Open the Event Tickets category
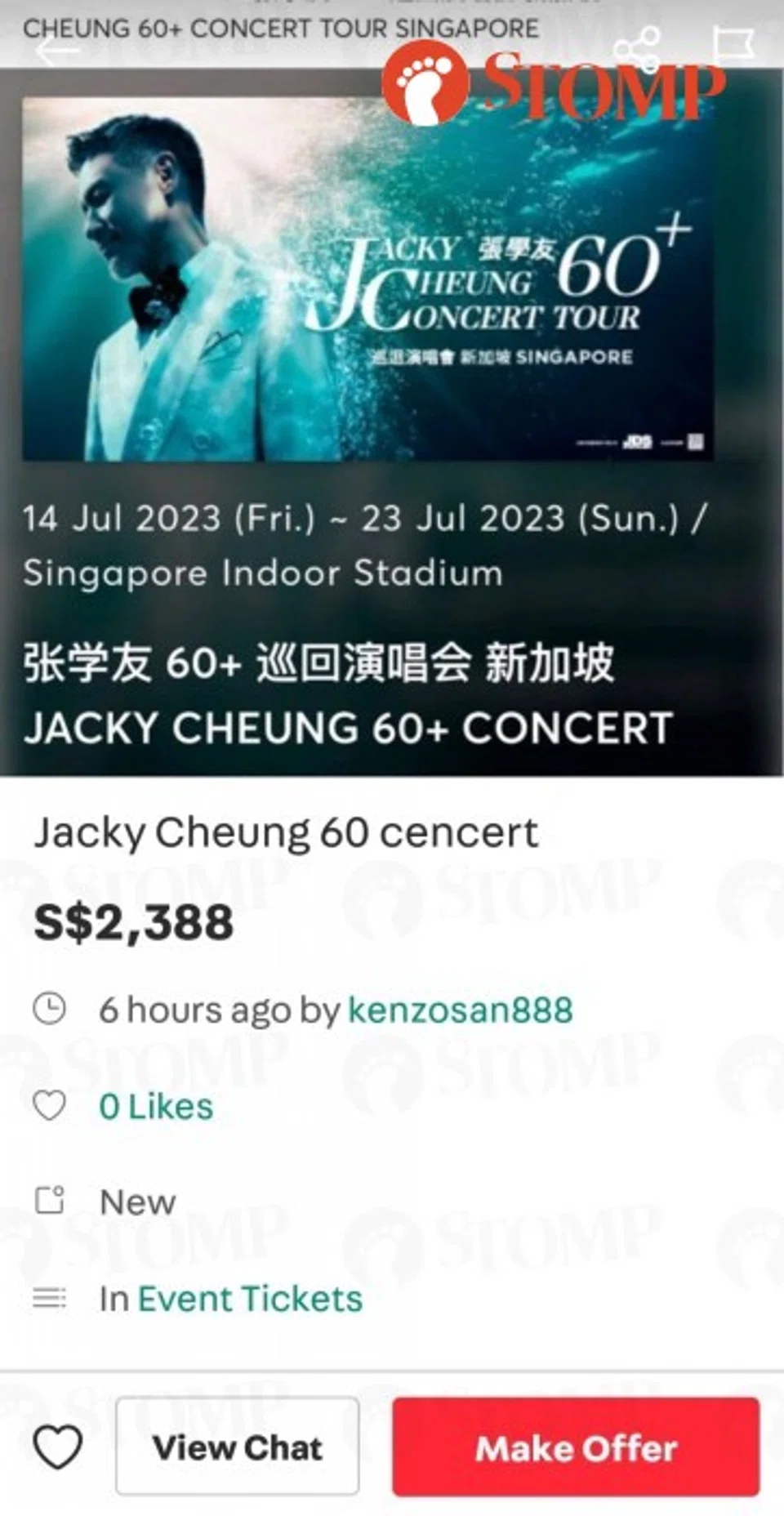The height and width of the screenshot is (1516, 784). [x=250, y=1299]
